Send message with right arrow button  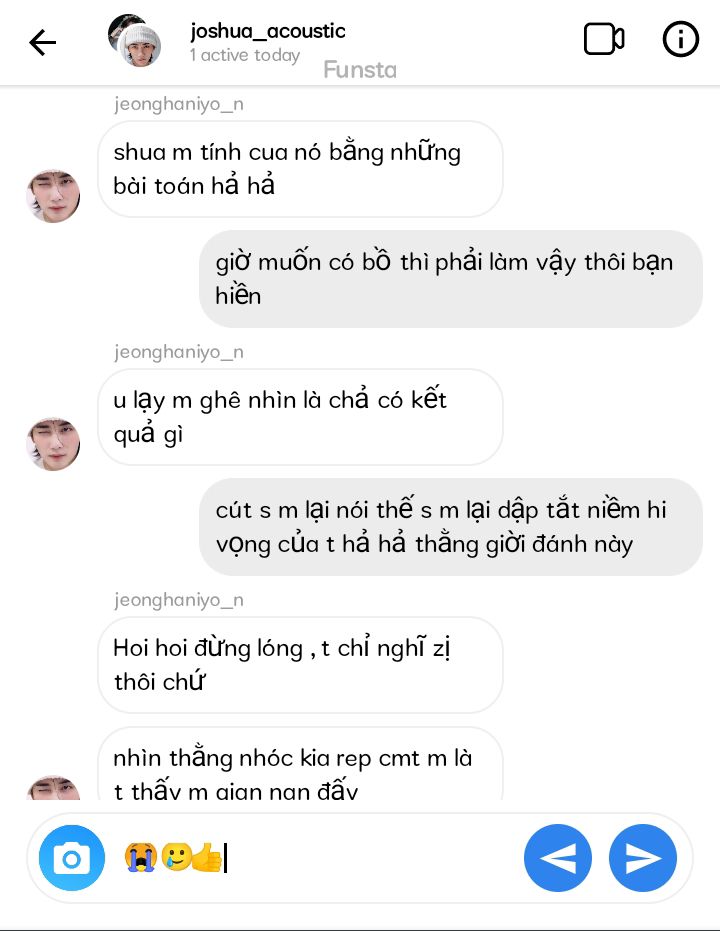[x=643, y=858]
